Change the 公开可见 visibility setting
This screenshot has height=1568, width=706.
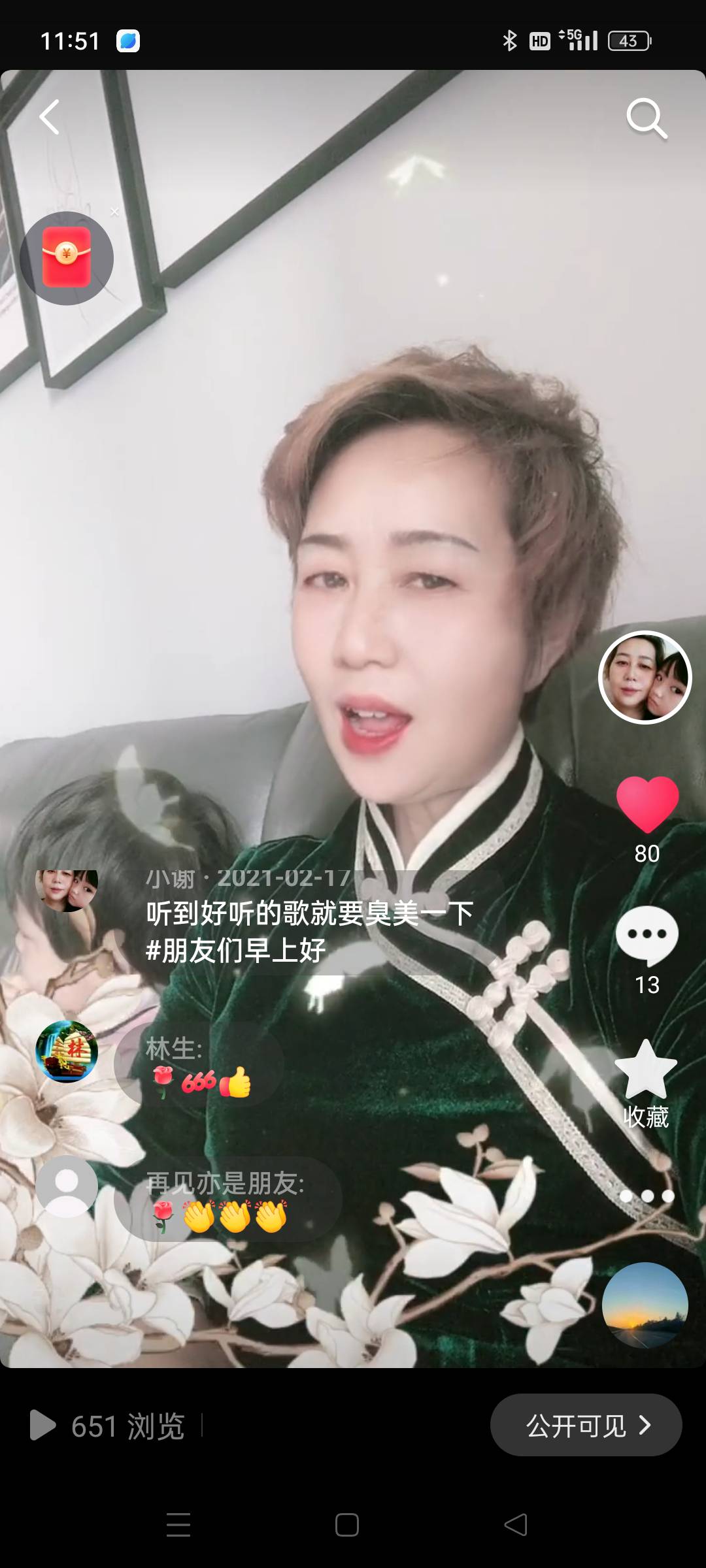(x=586, y=1424)
